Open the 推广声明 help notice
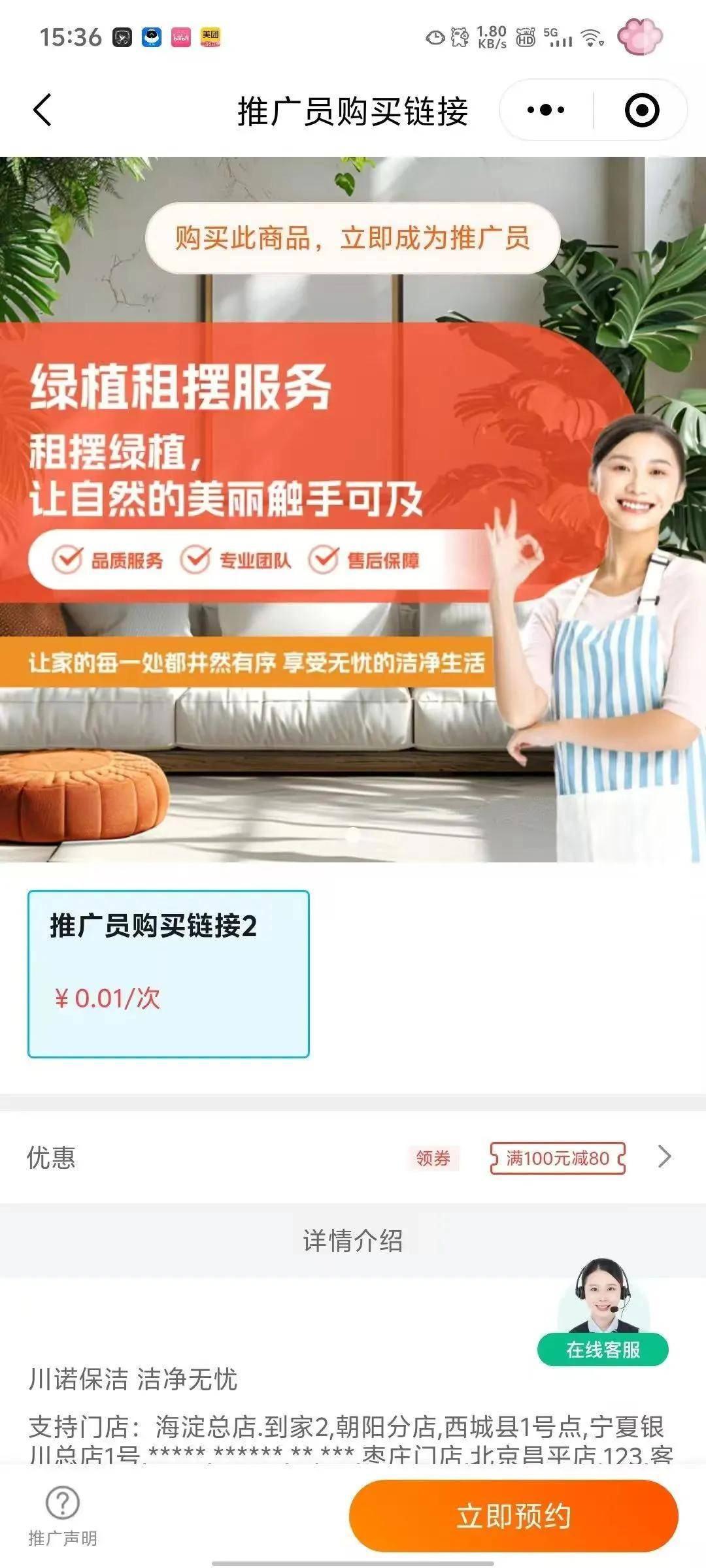Screen dimensions: 706x1568 click(x=63, y=1516)
